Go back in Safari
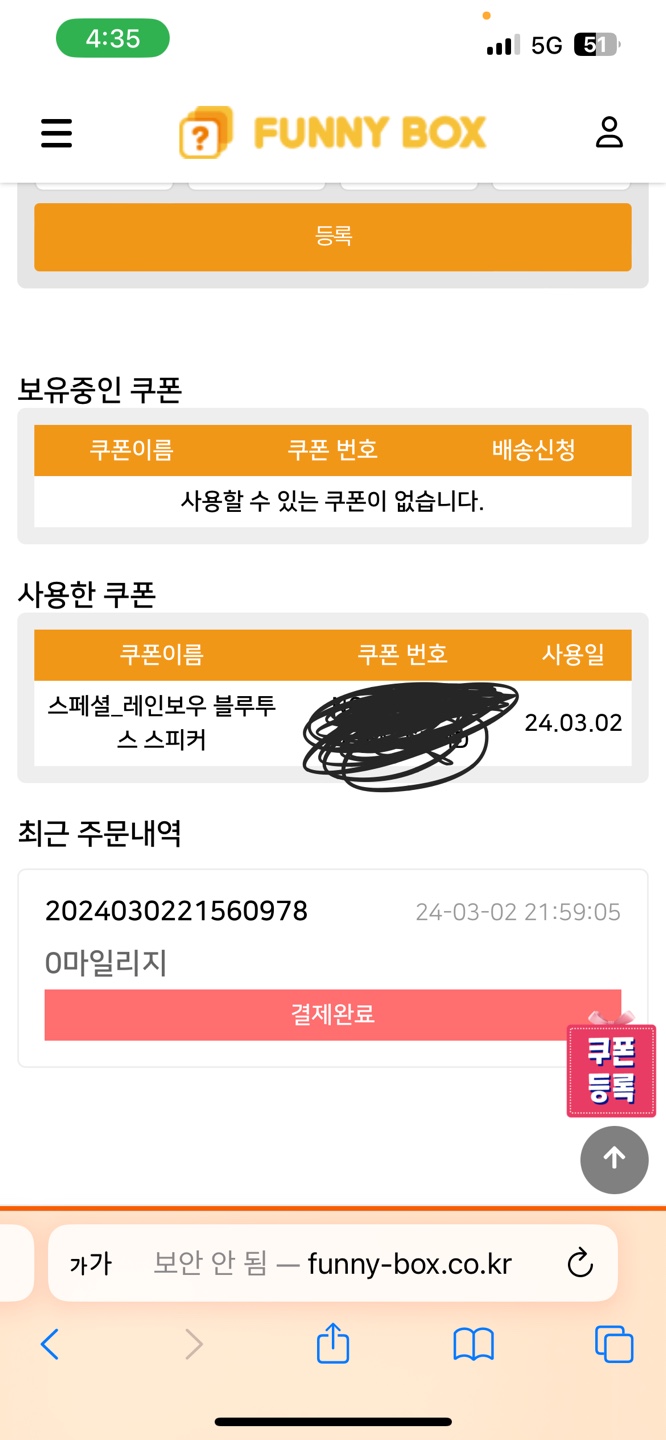 (x=50, y=1344)
